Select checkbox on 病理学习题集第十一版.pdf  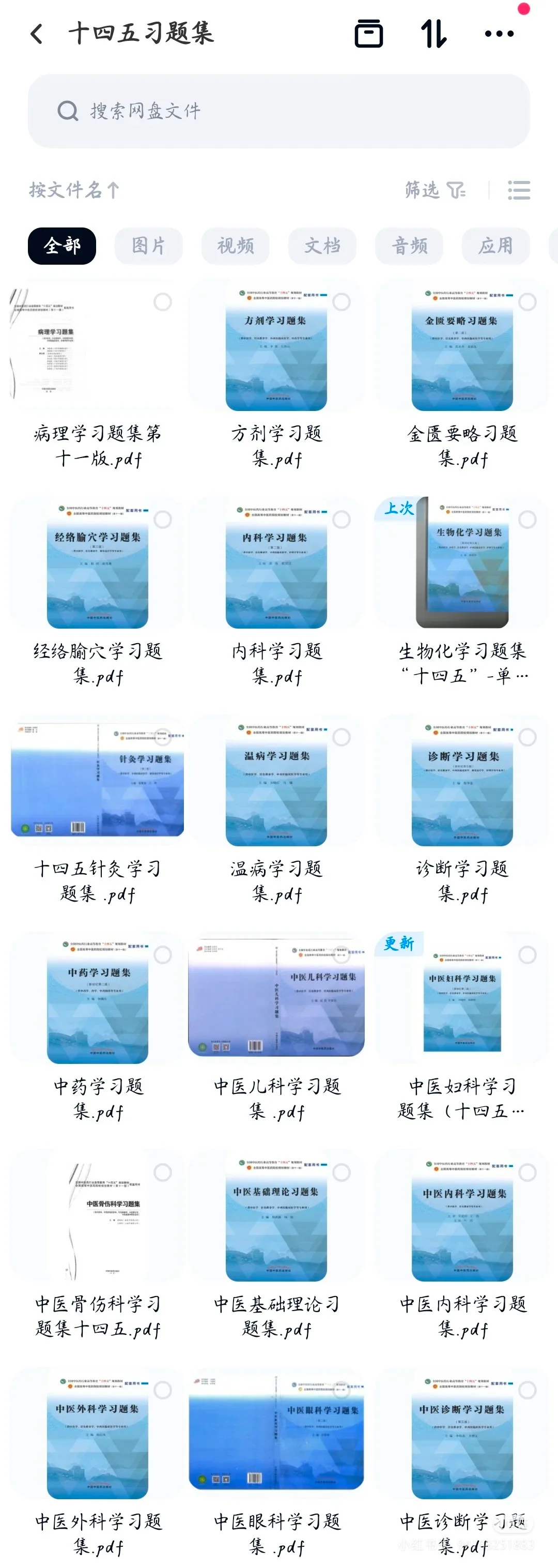point(162,302)
